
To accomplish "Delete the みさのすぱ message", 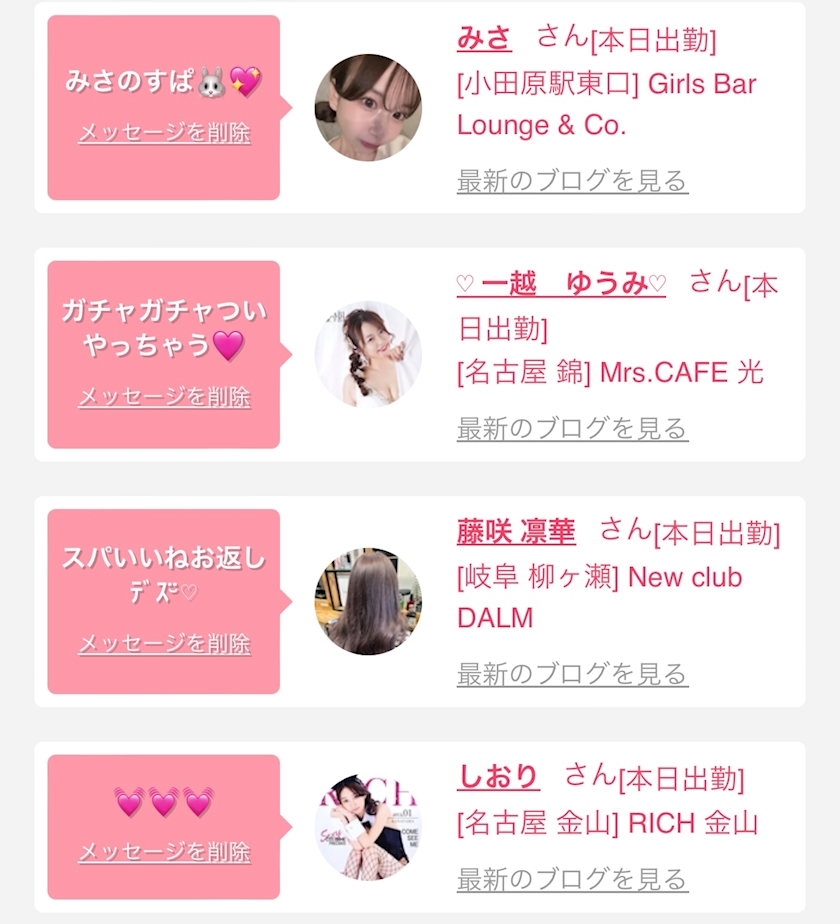I will click(164, 133).
